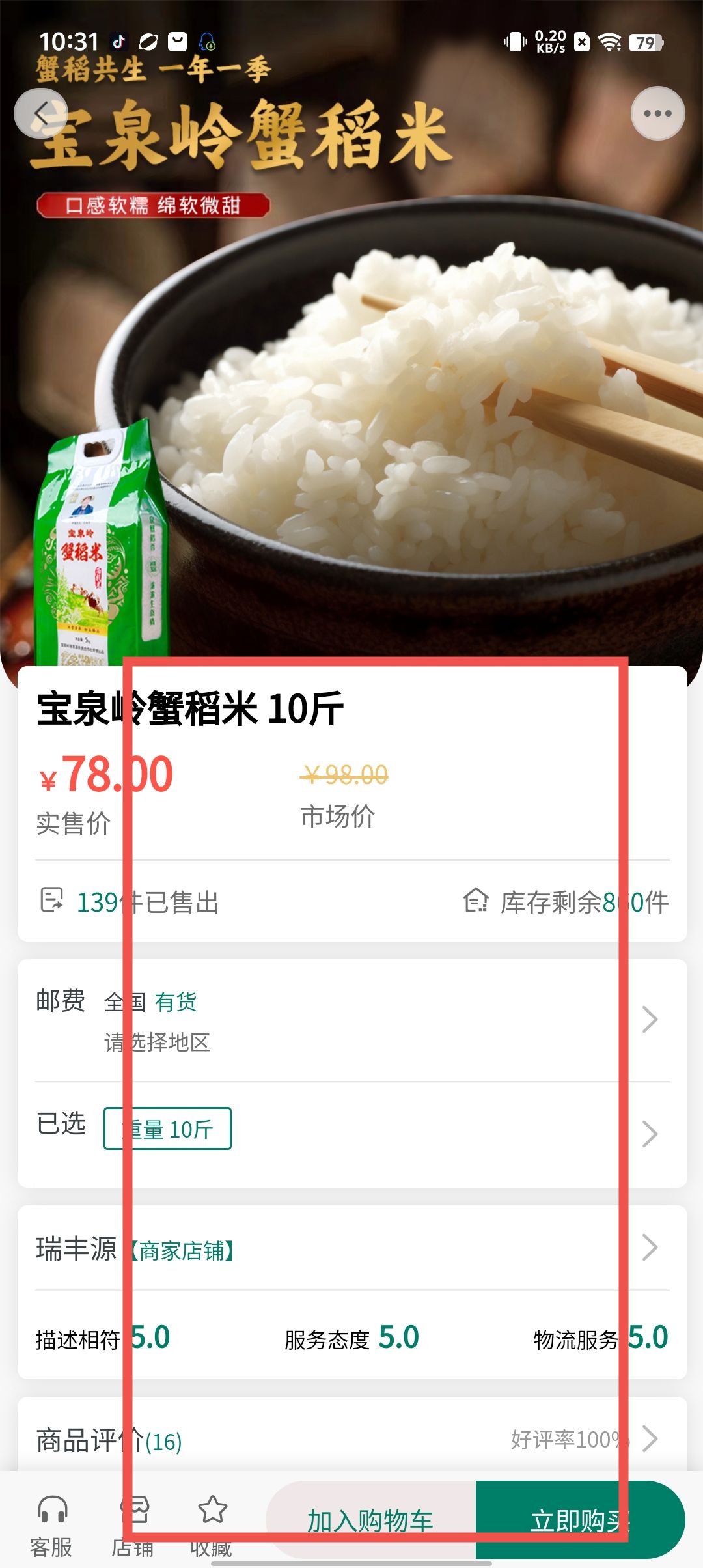Image resolution: width=703 pixels, height=1568 pixels.
Task: Tap 立即购买 to buy now
Action: pyautogui.click(x=579, y=1520)
